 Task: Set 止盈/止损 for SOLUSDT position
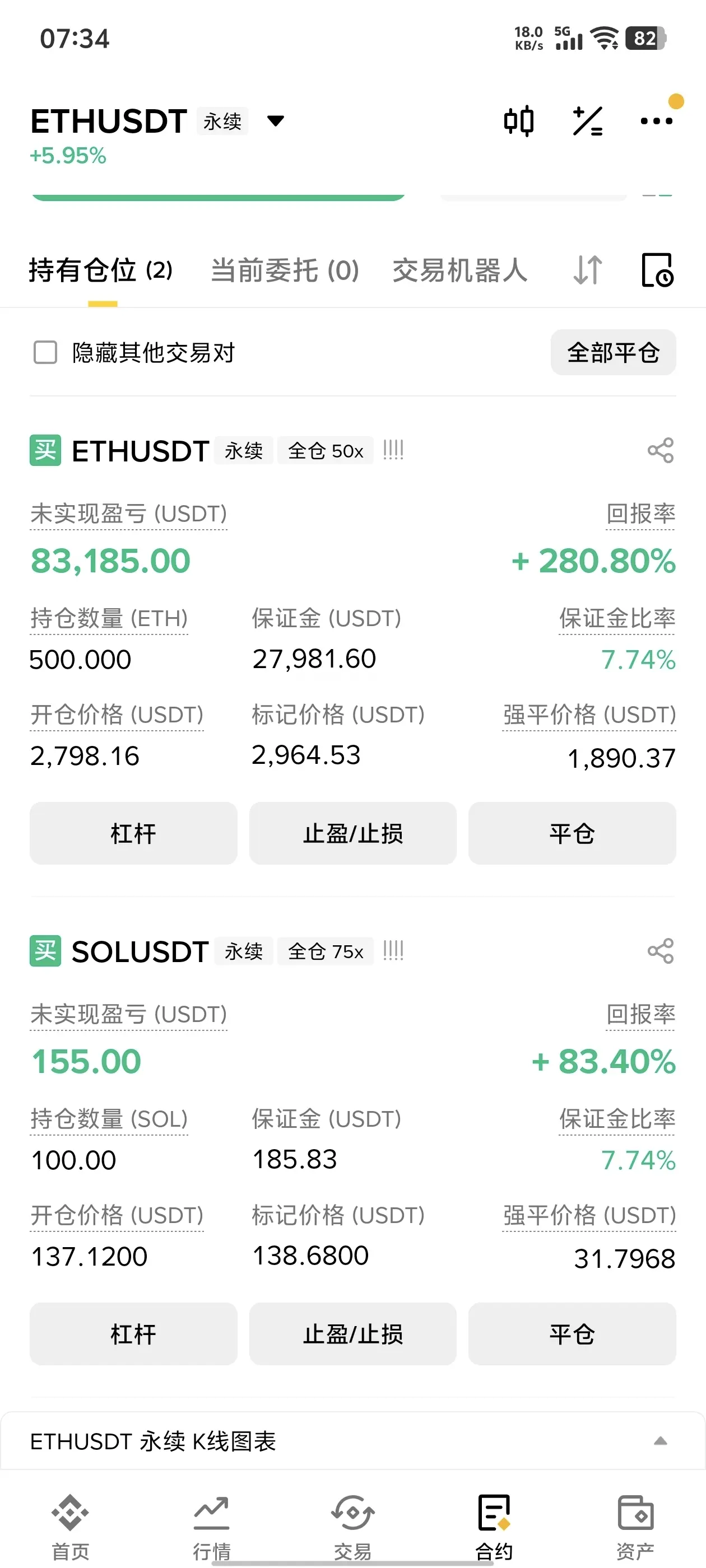352,1334
